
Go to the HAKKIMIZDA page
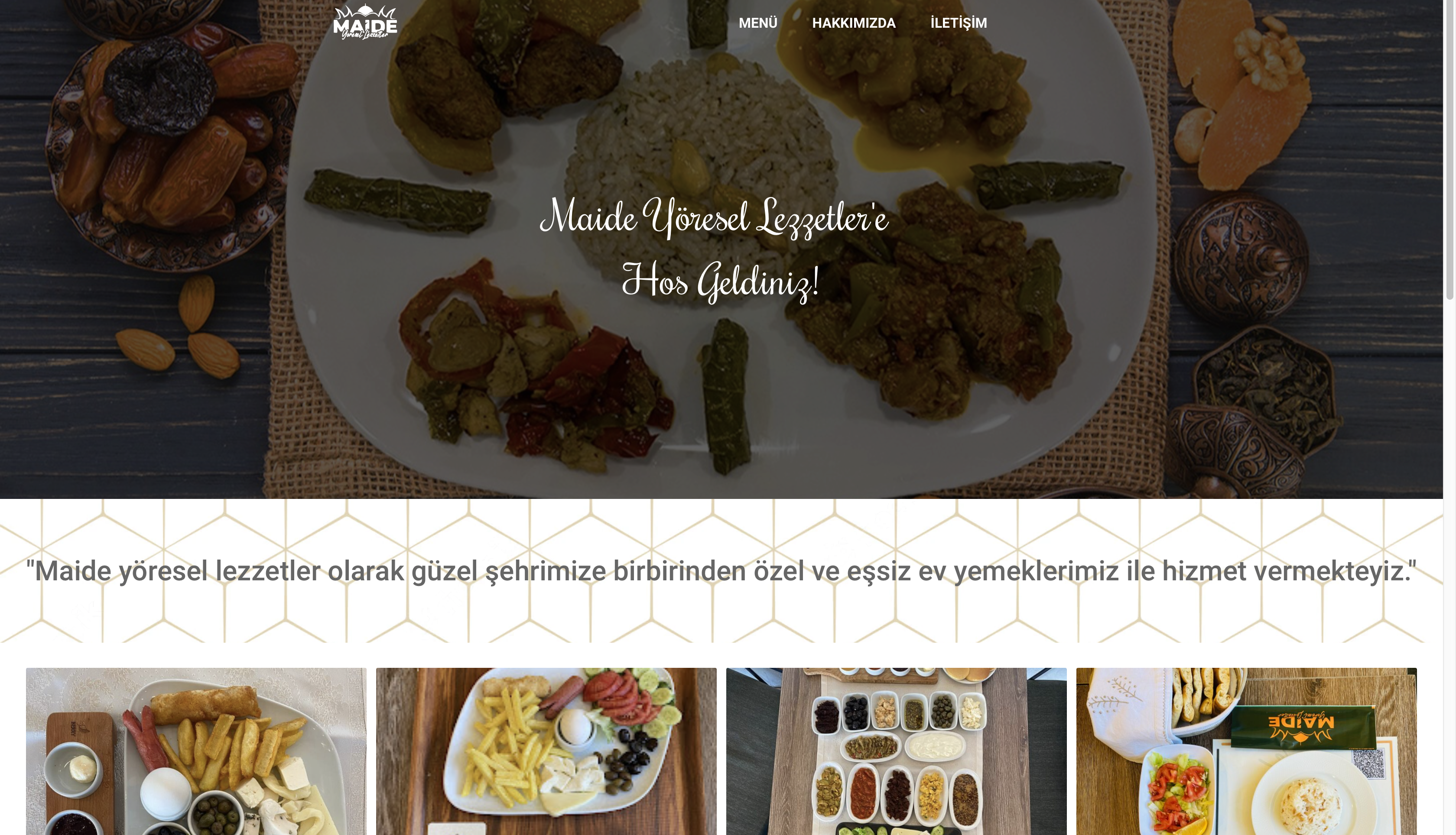click(x=854, y=23)
